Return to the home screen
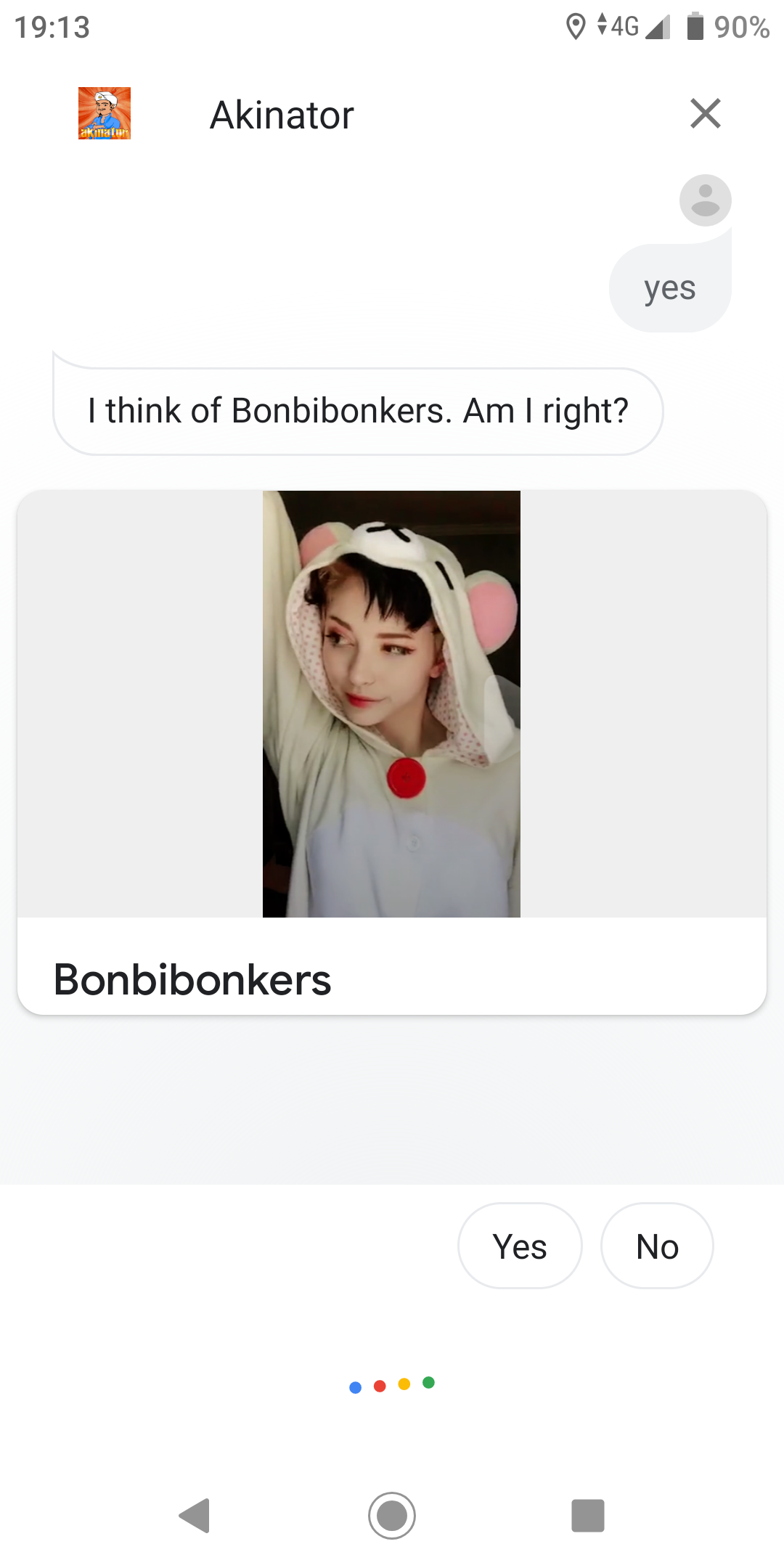Screen dimensions: 784x1568 (x=392, y=1515)
